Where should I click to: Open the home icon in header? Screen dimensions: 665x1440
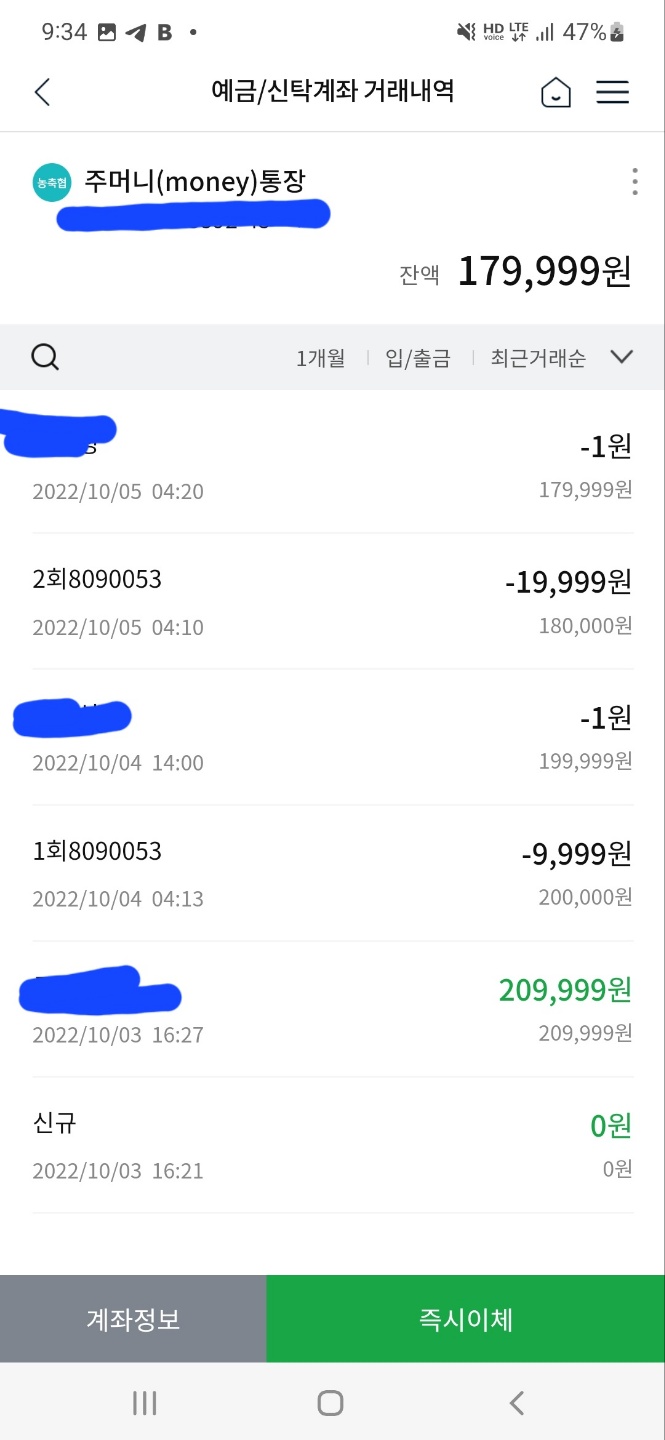[556, 92]
